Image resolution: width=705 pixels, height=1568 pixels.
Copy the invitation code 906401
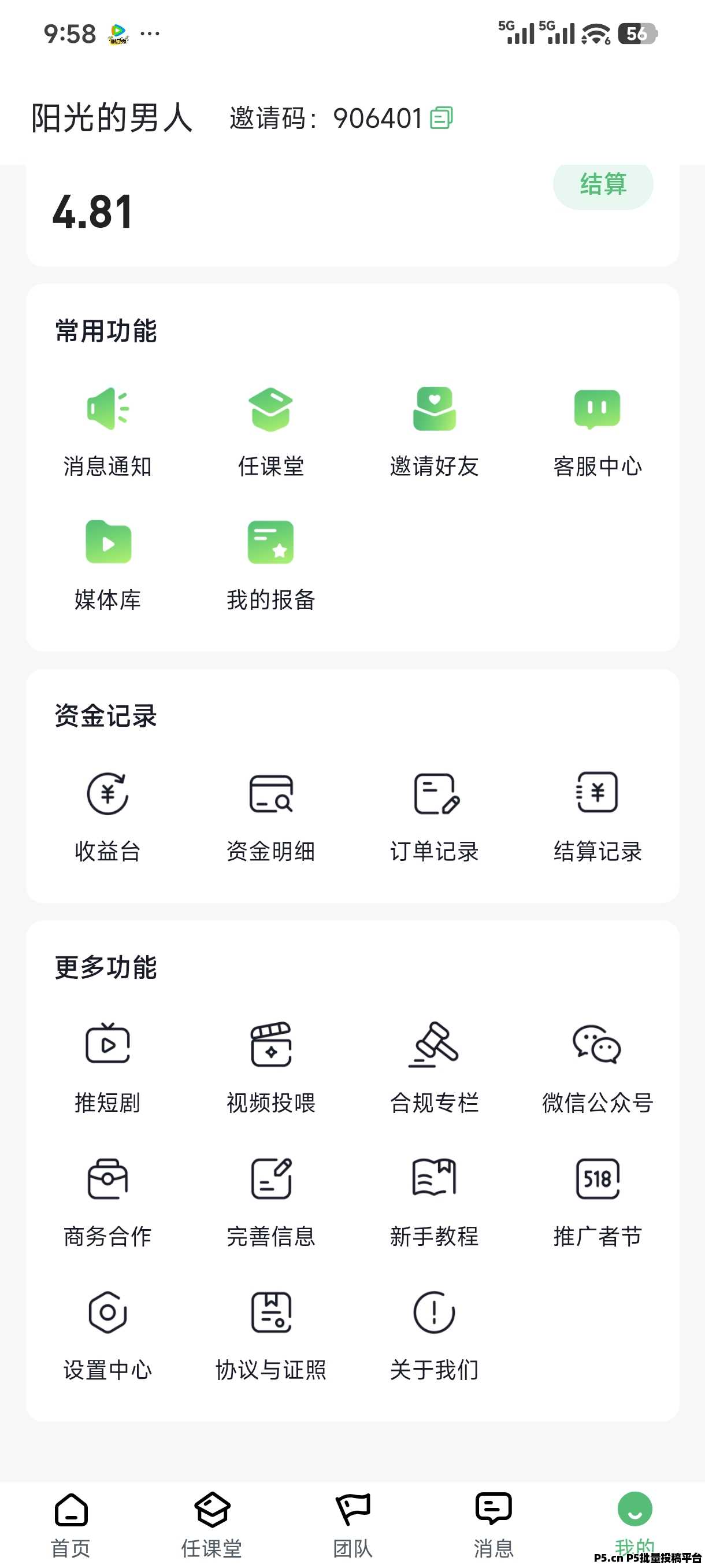[441, 118]
